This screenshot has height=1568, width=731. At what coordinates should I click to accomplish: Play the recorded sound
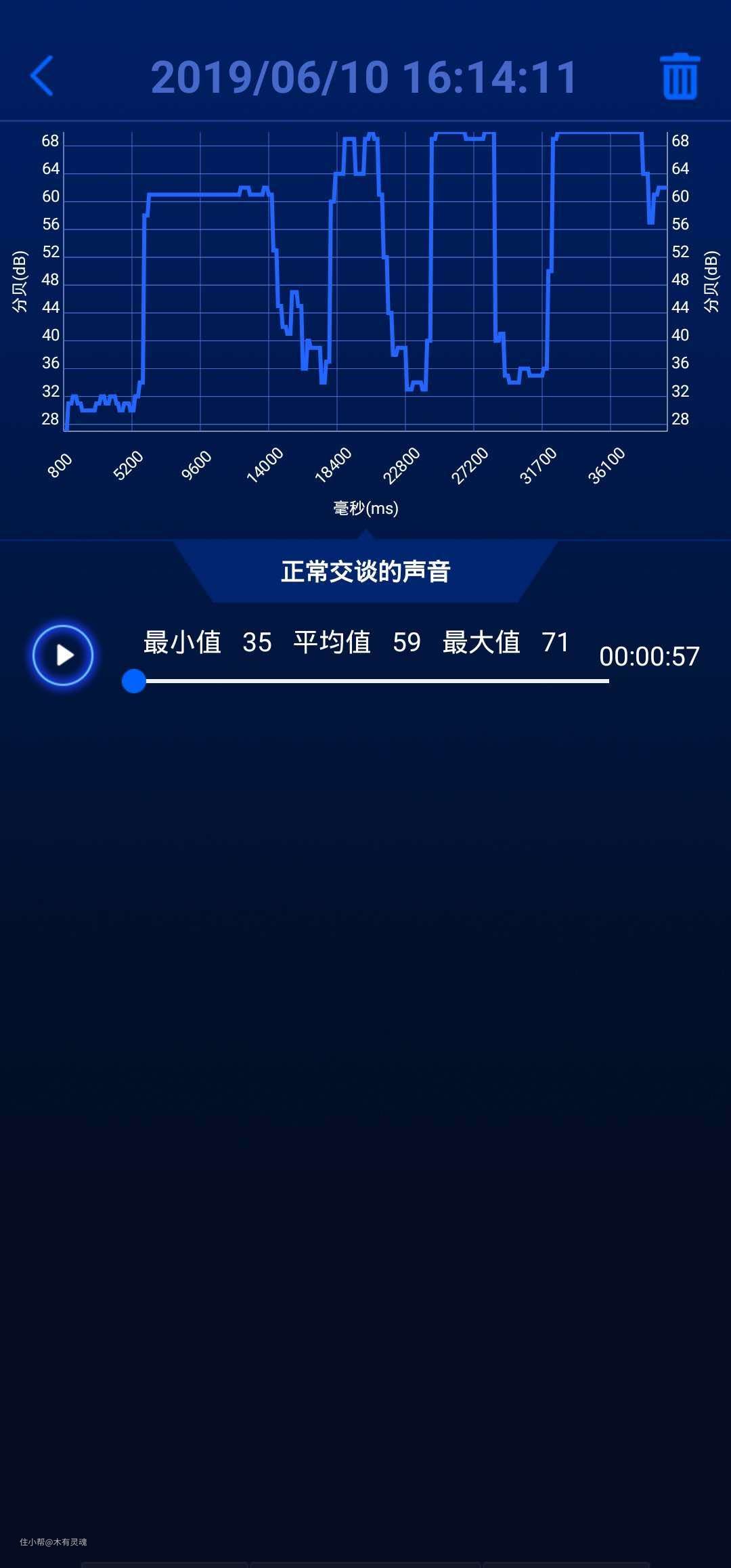63,655
